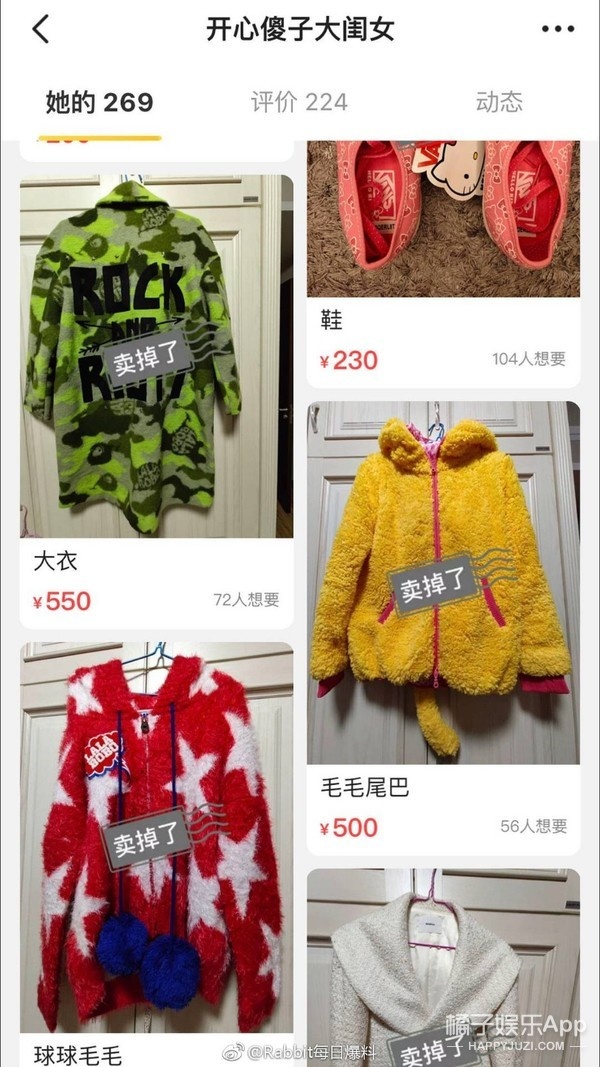Open the 球球毛毛 red star sweater listing

tap(156, 840)
